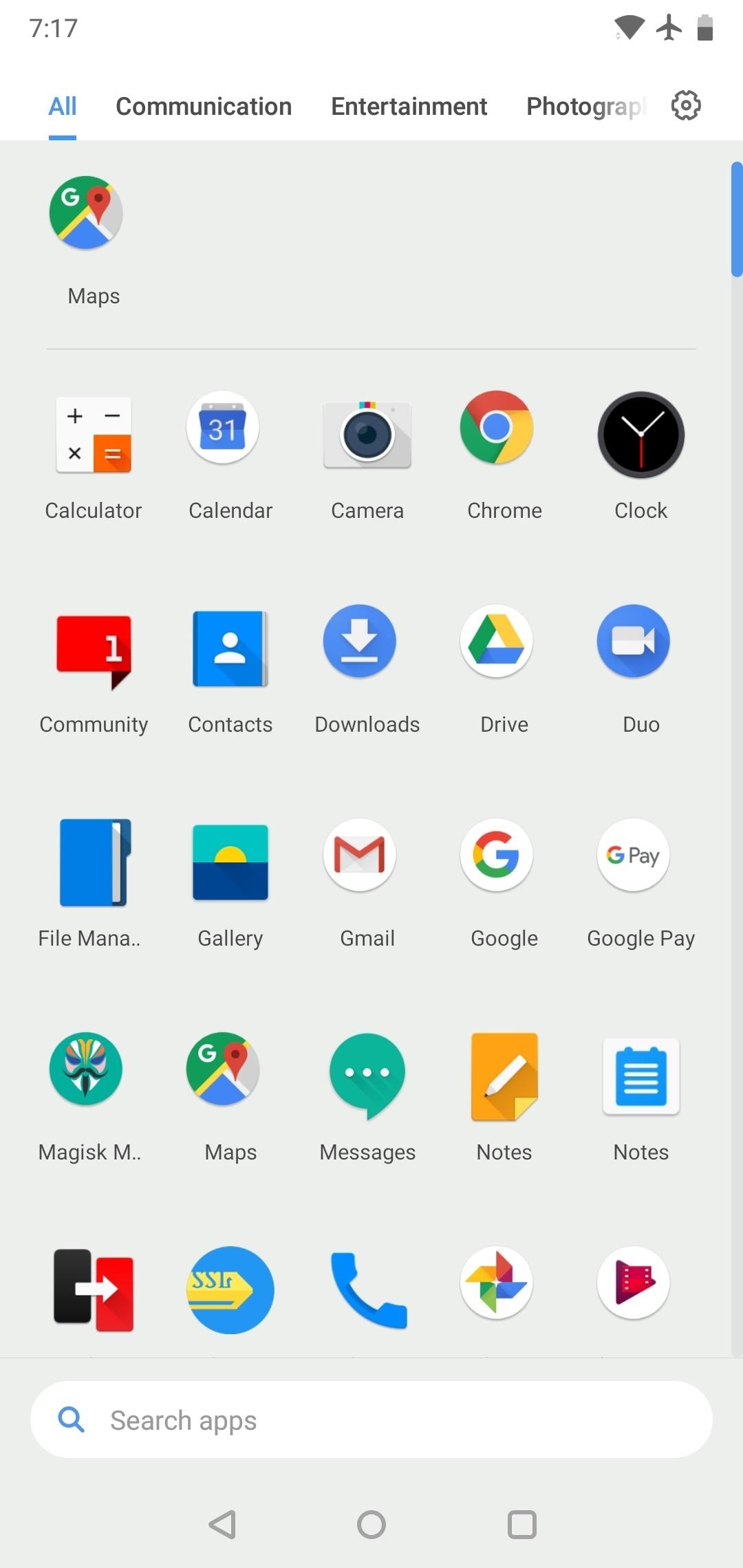Viewport: 743px width, 1568px height.
Task: Switch to the Entertainment tab
Action: (409, 107)
